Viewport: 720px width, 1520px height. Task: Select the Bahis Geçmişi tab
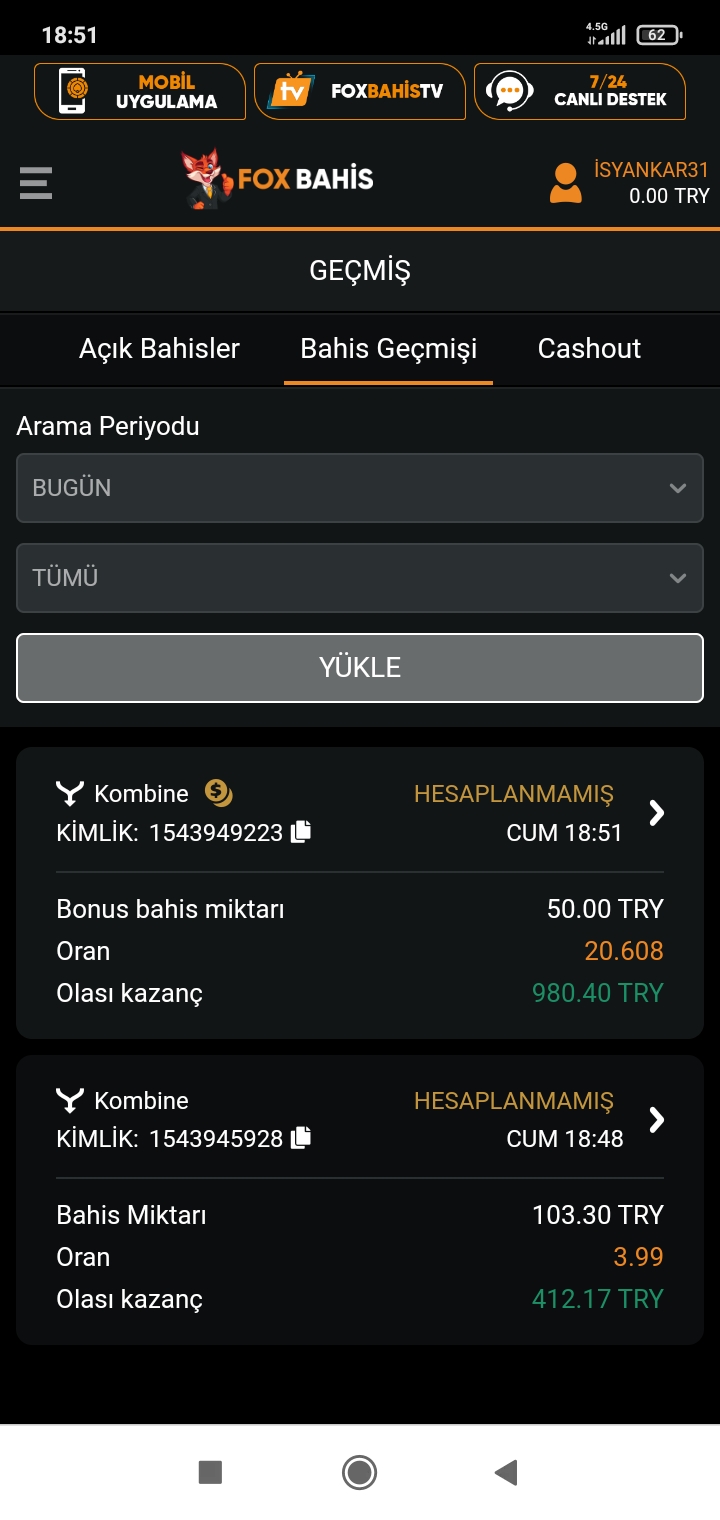[388, 348]
